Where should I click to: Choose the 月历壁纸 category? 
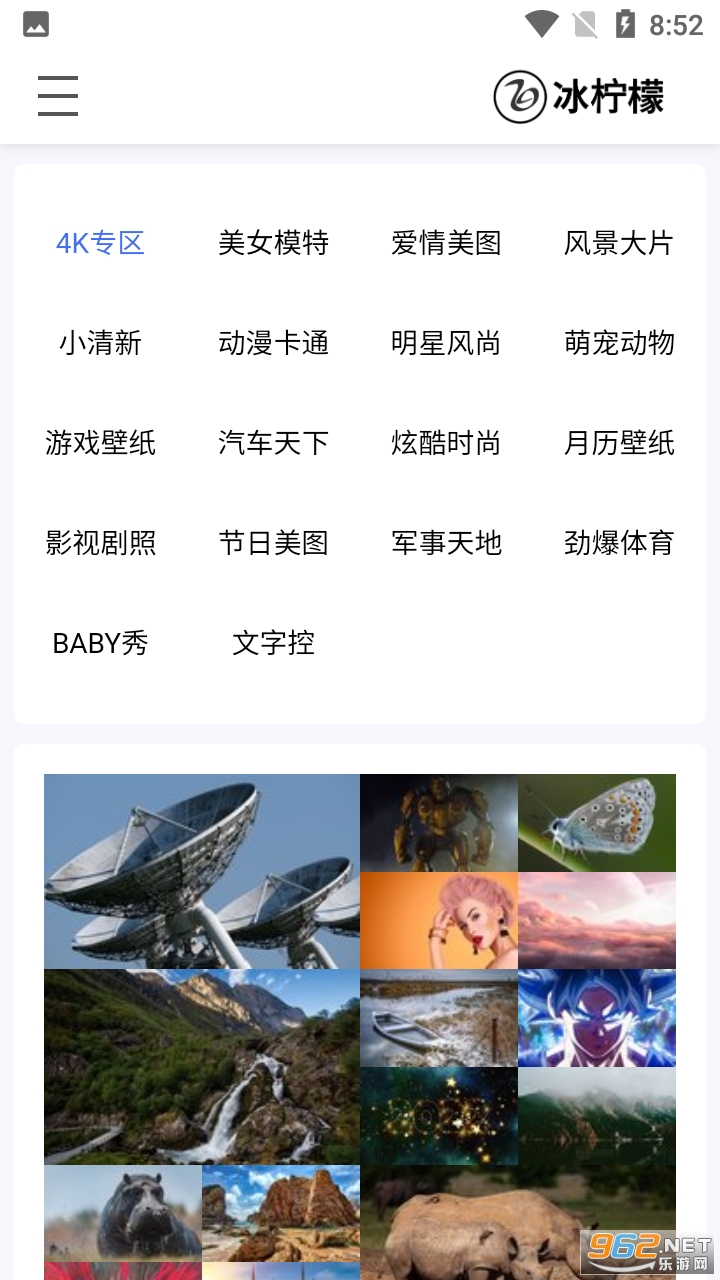619,443
